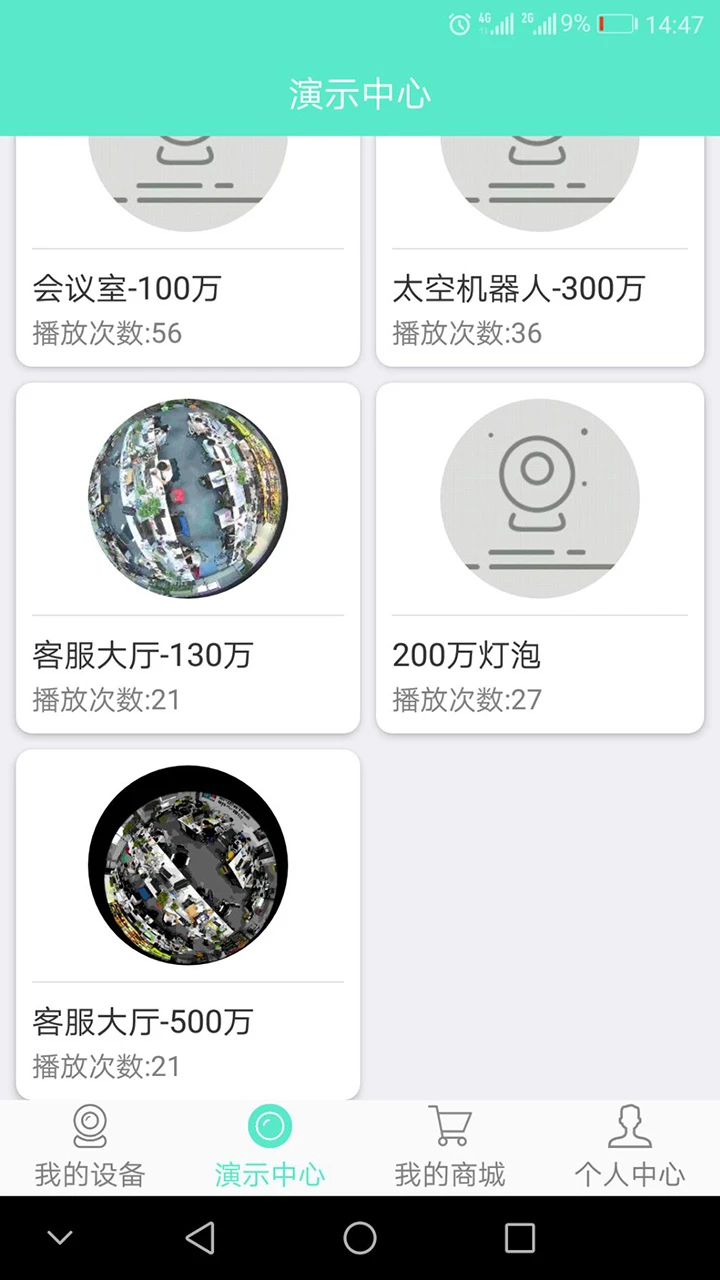The height and width of the screenshot is (1280, 720).
Task: Open 个人中心 profile icon
Action: (629, 1125)
